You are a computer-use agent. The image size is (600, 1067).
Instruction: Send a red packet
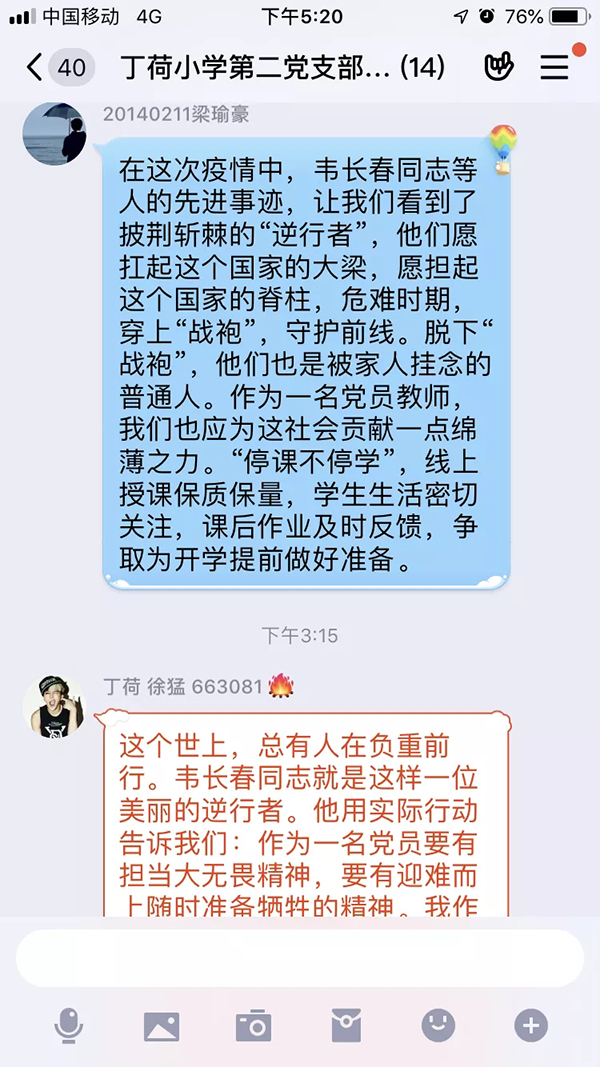click(346, 1025)
